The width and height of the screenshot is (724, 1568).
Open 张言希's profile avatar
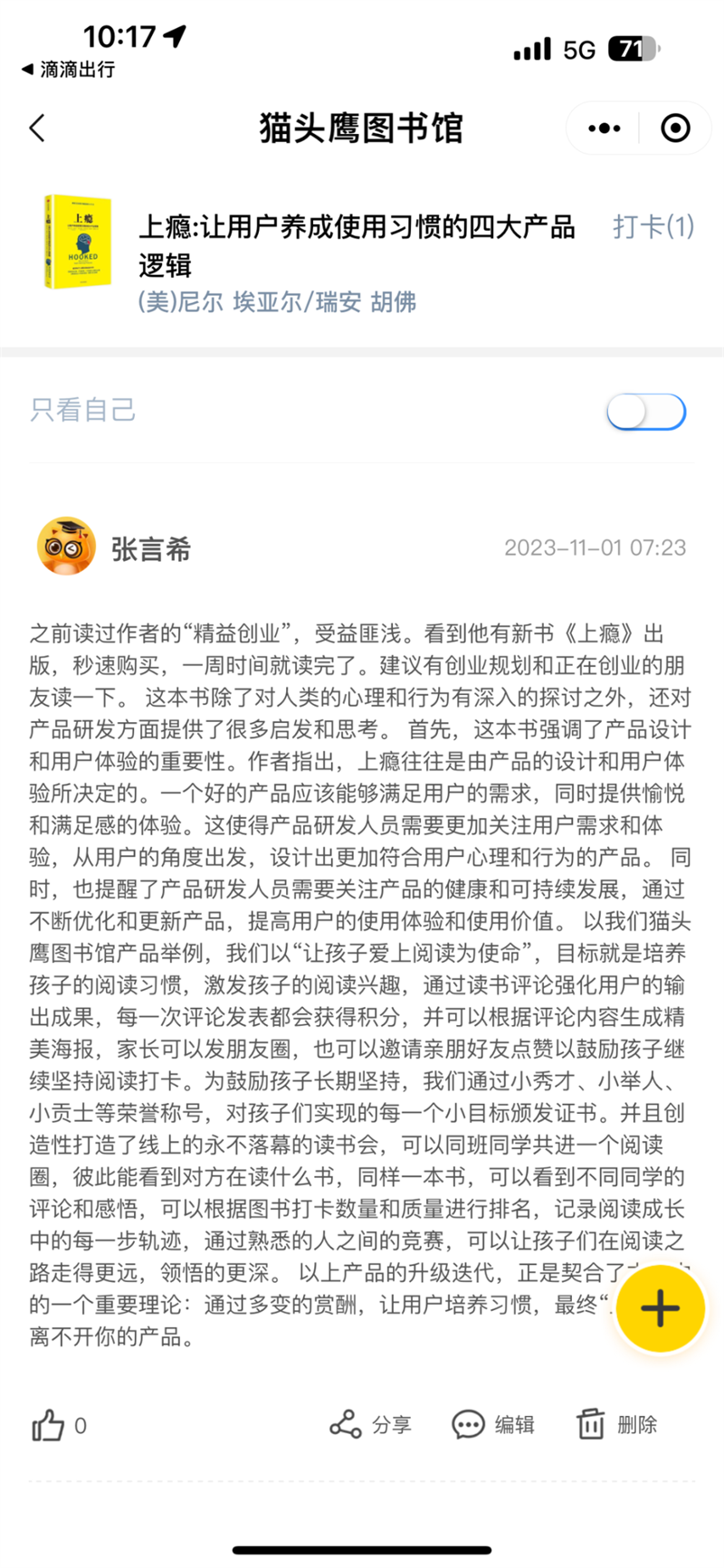pyautogui.click(x=66, y=546)
